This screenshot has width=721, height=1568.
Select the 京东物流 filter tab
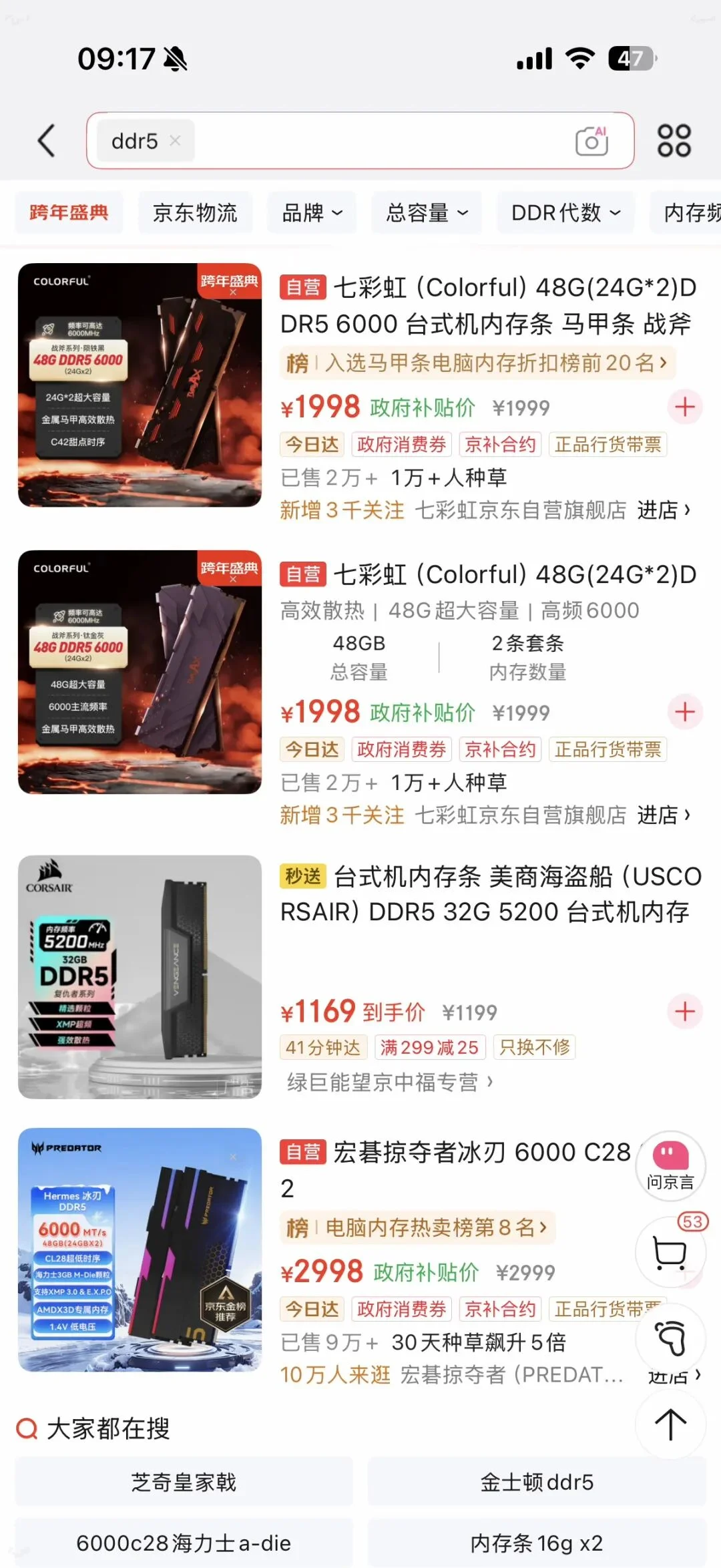pos(194,212)
